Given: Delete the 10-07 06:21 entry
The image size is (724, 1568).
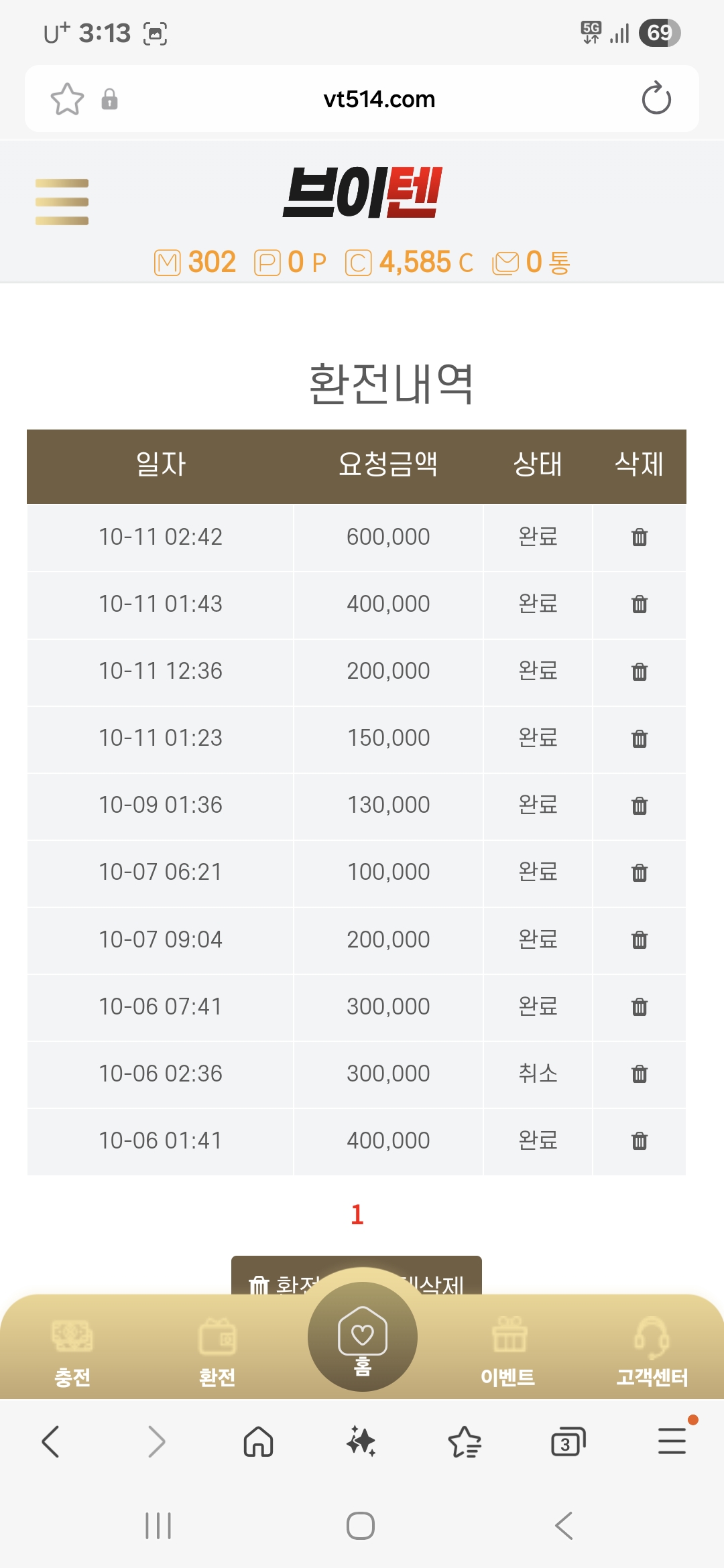Looking at the screenshot, I should [640, 872].
